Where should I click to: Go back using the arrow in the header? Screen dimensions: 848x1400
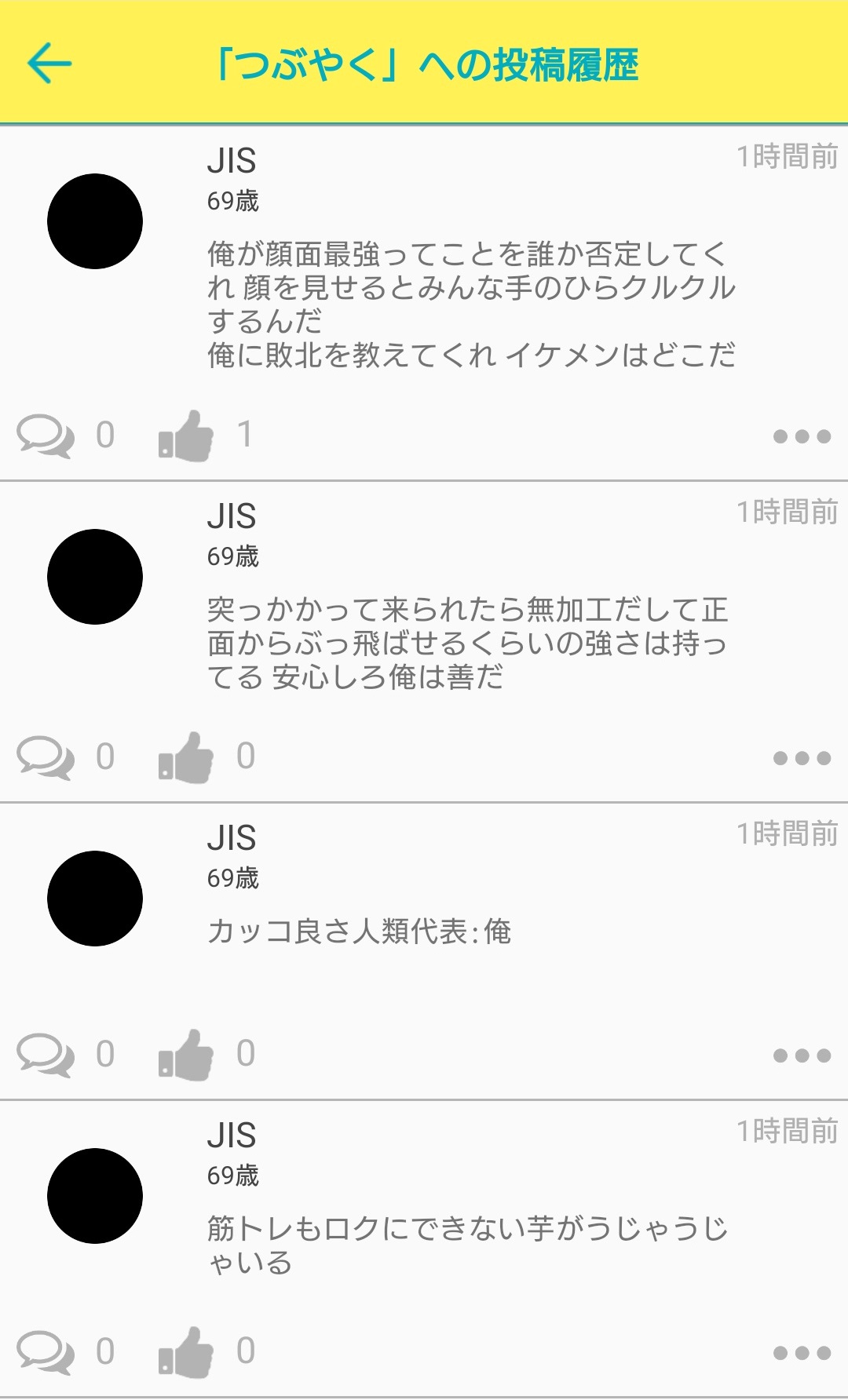[49, 63]
